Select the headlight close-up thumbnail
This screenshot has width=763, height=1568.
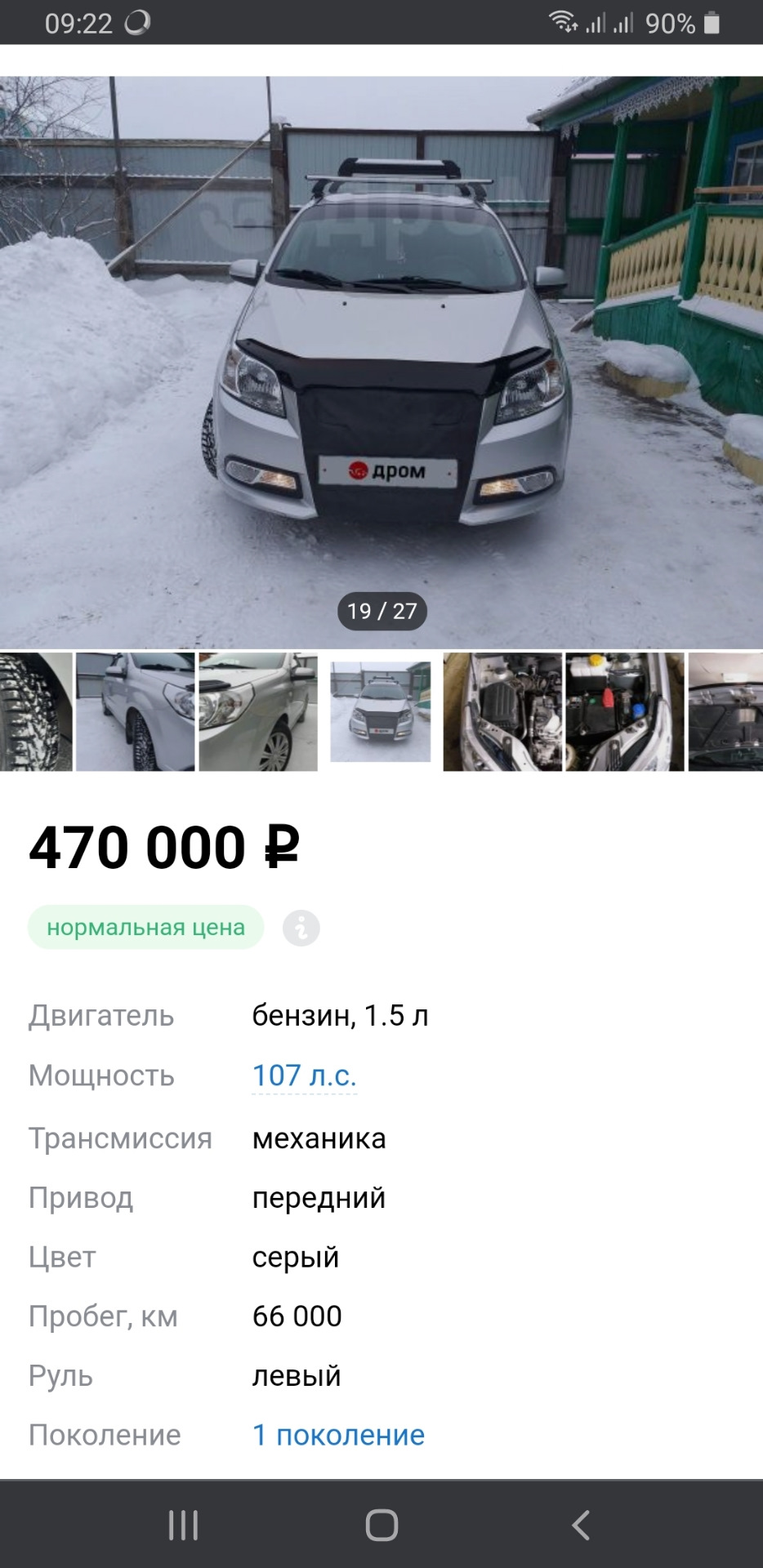point(258,711)
